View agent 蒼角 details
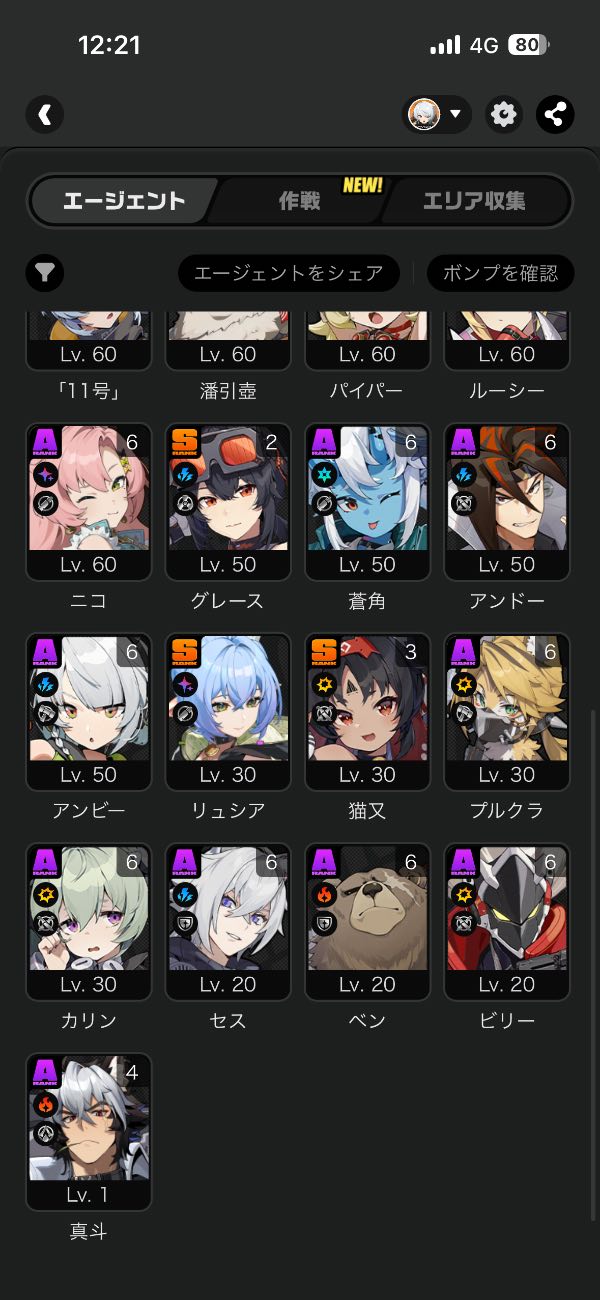This screenshot has width=600, height=1300. (367, 502)
